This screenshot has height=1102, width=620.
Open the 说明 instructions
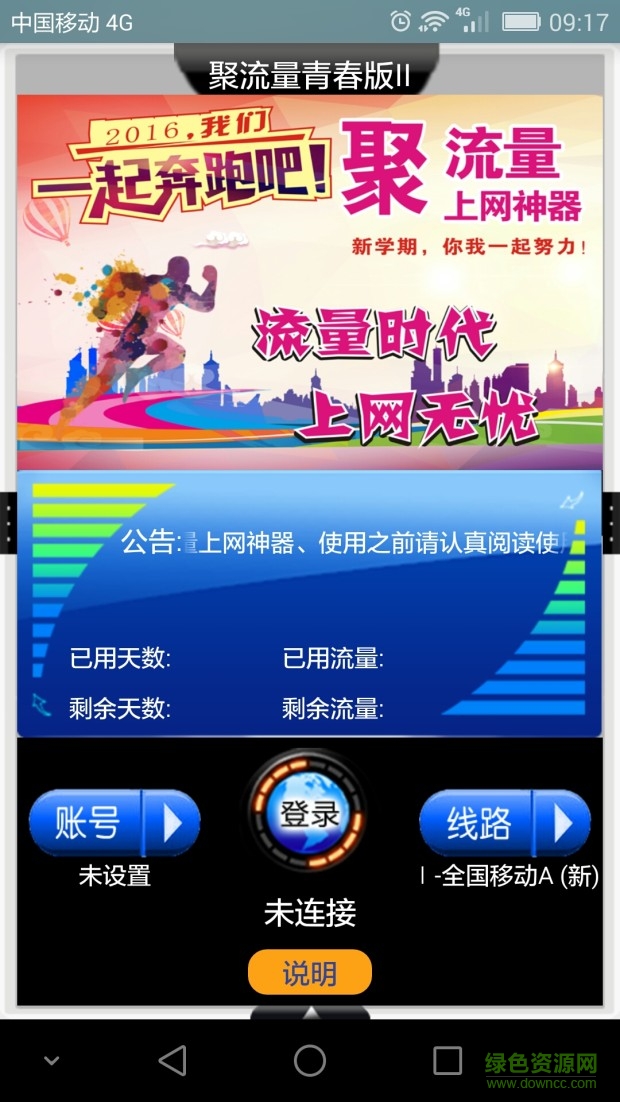coord(309,972)
